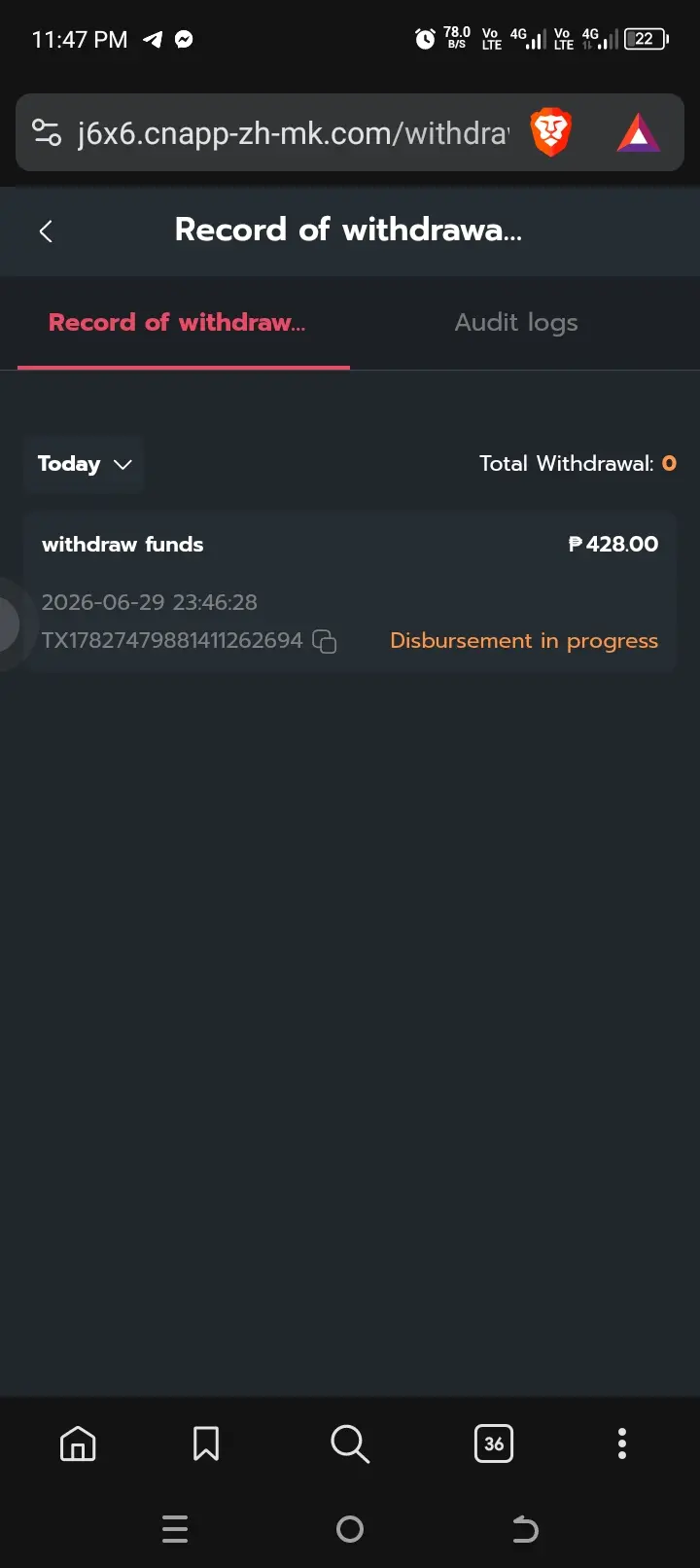Go back using the header arrow
Viewport: 700px width, 1568px height.
pos(46,232)
